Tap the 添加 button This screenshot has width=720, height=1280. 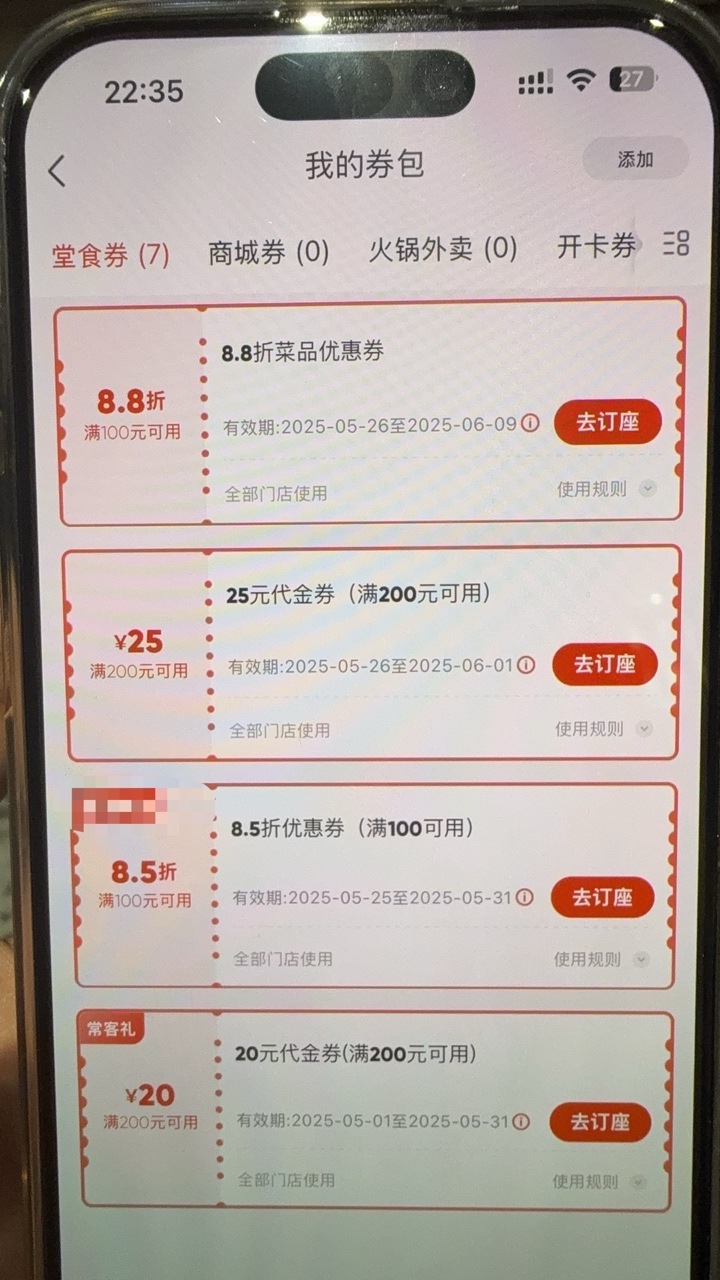[635, 160]
